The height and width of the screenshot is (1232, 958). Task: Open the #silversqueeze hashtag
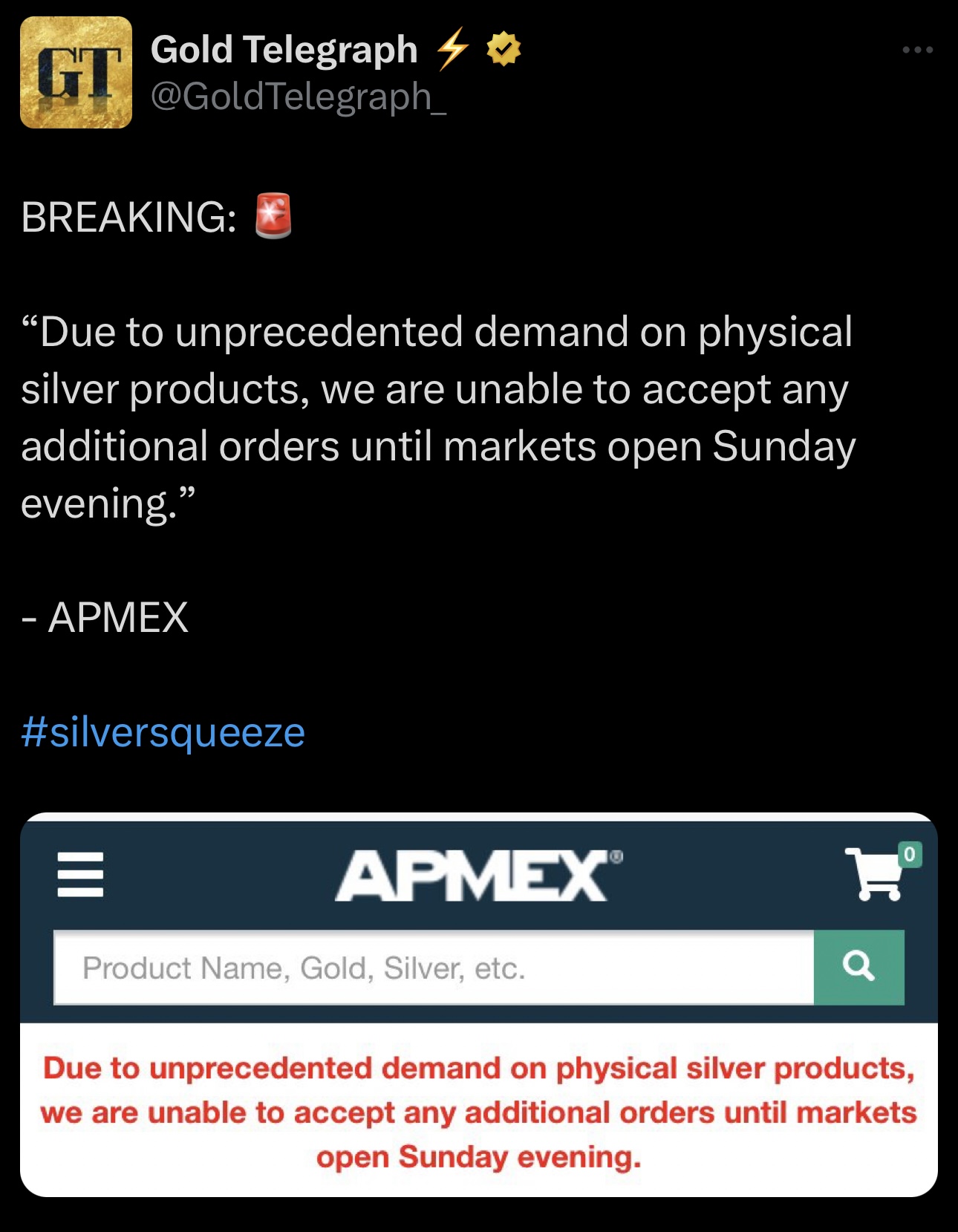tap(163, 732)
